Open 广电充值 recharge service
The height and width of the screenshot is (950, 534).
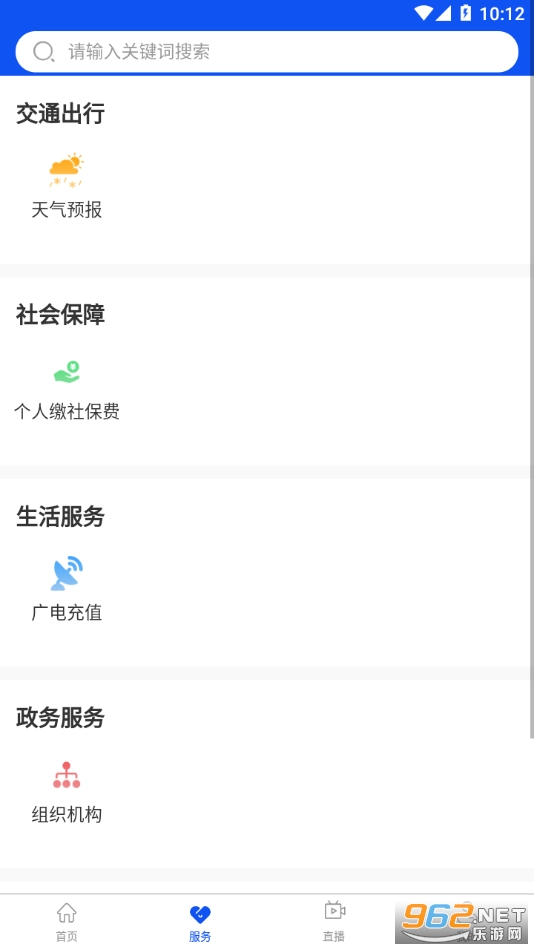(x=67, y=590)
